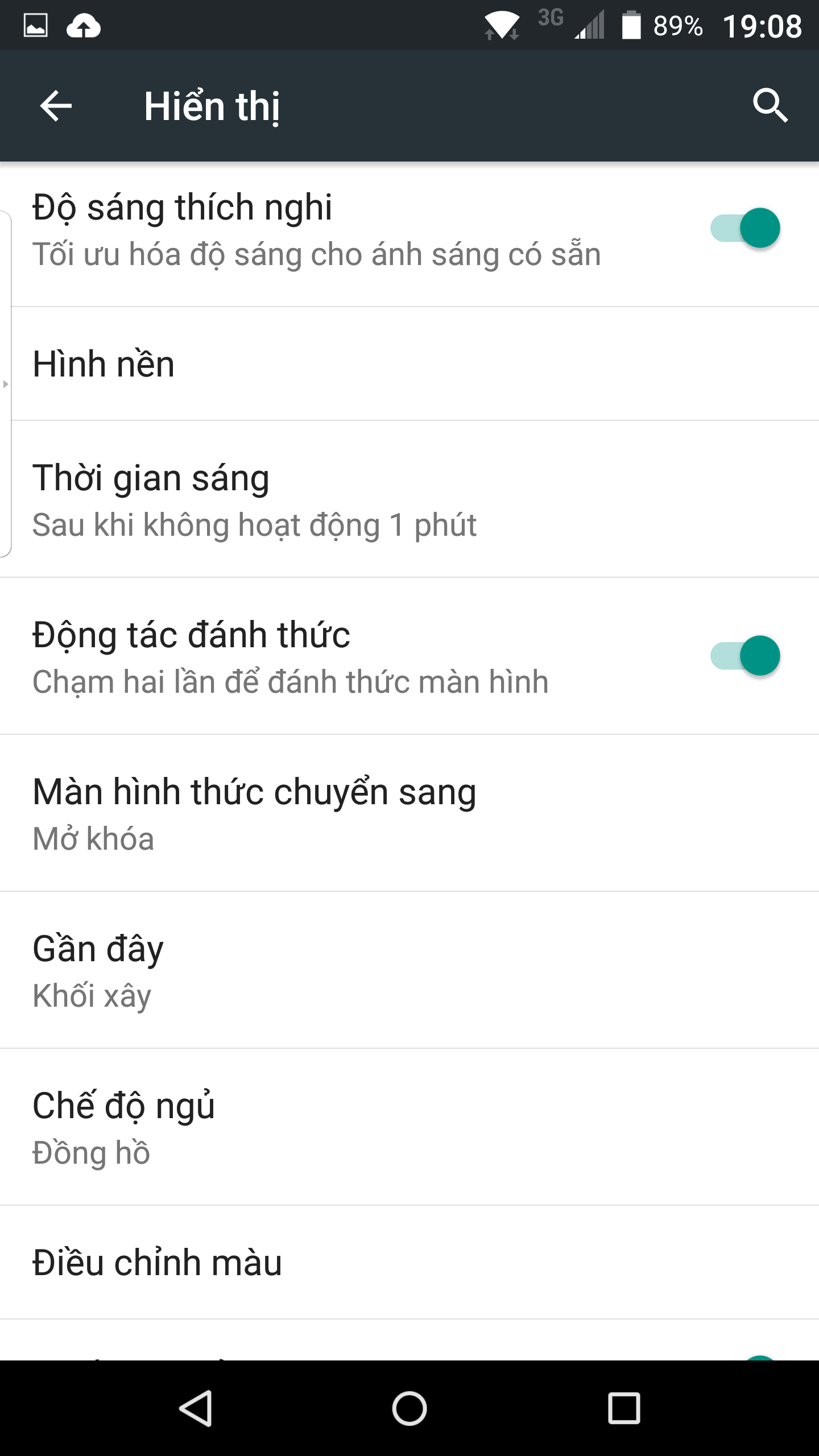Open Chế độ ngủ setting
Viewport: 819px width, 1456px height.
(409, 1127)
